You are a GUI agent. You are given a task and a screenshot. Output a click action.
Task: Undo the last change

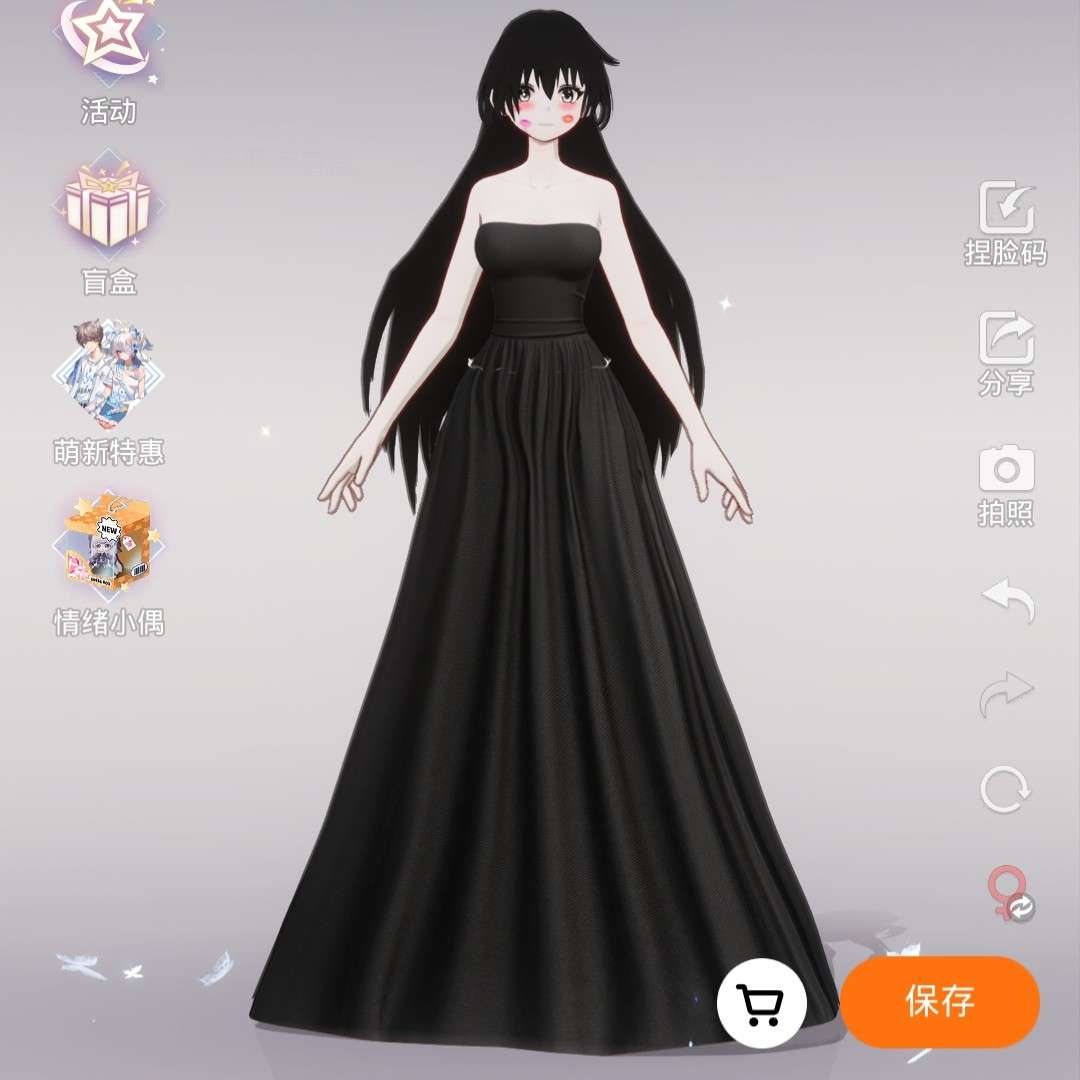point(1005,600)
